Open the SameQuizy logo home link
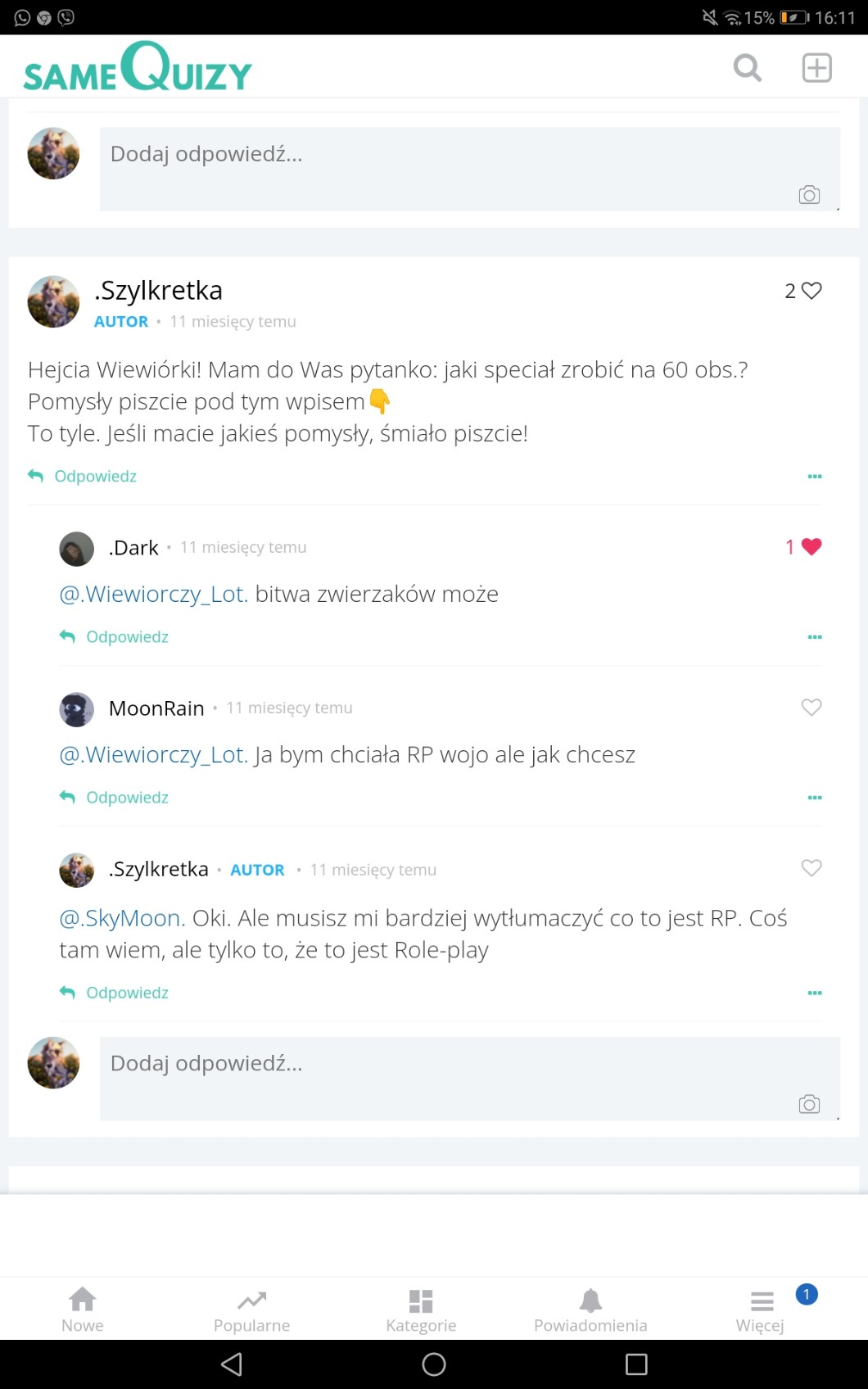 point(138,66)
